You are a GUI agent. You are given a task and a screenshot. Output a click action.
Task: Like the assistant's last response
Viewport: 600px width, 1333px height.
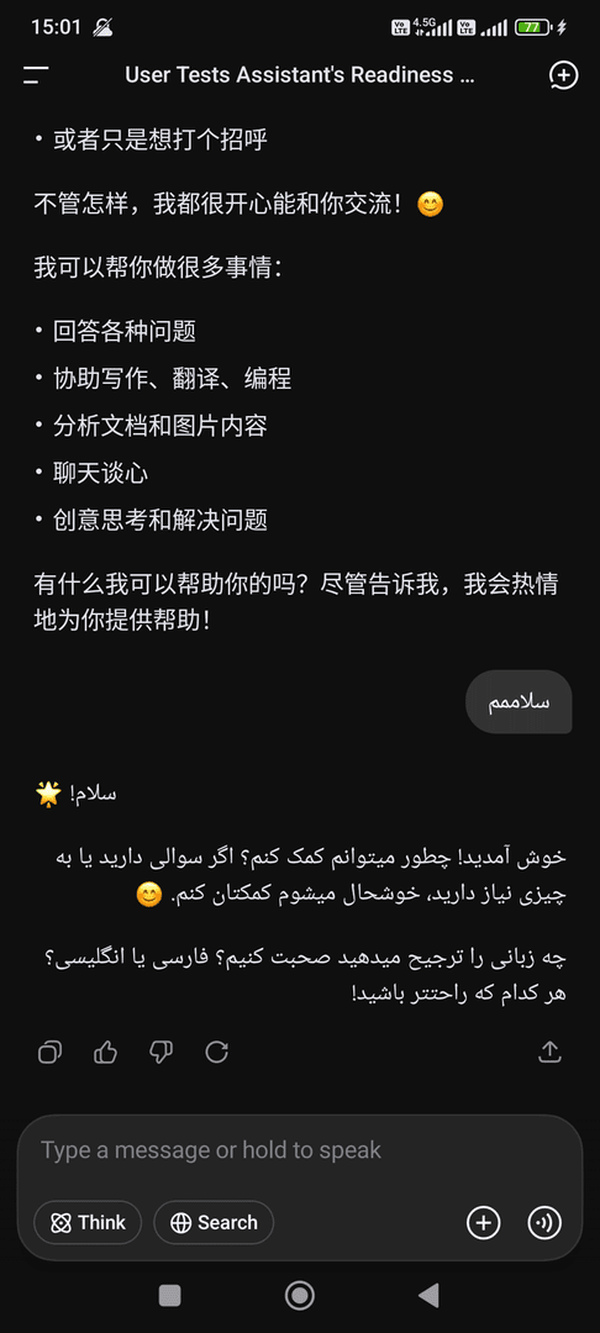click(x=105, y=1051)
